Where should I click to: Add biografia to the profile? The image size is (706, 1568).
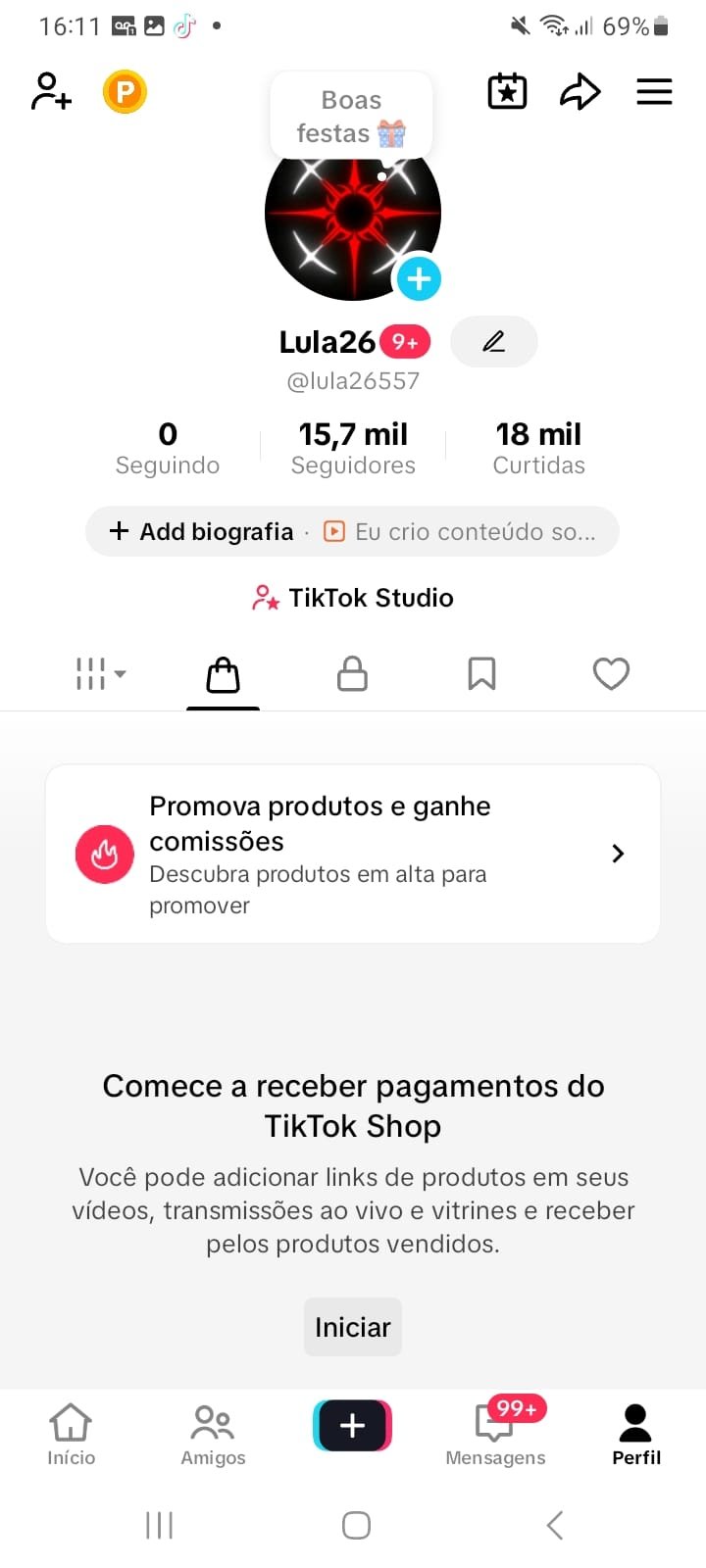pyautogui.click(x=202, y=531)
